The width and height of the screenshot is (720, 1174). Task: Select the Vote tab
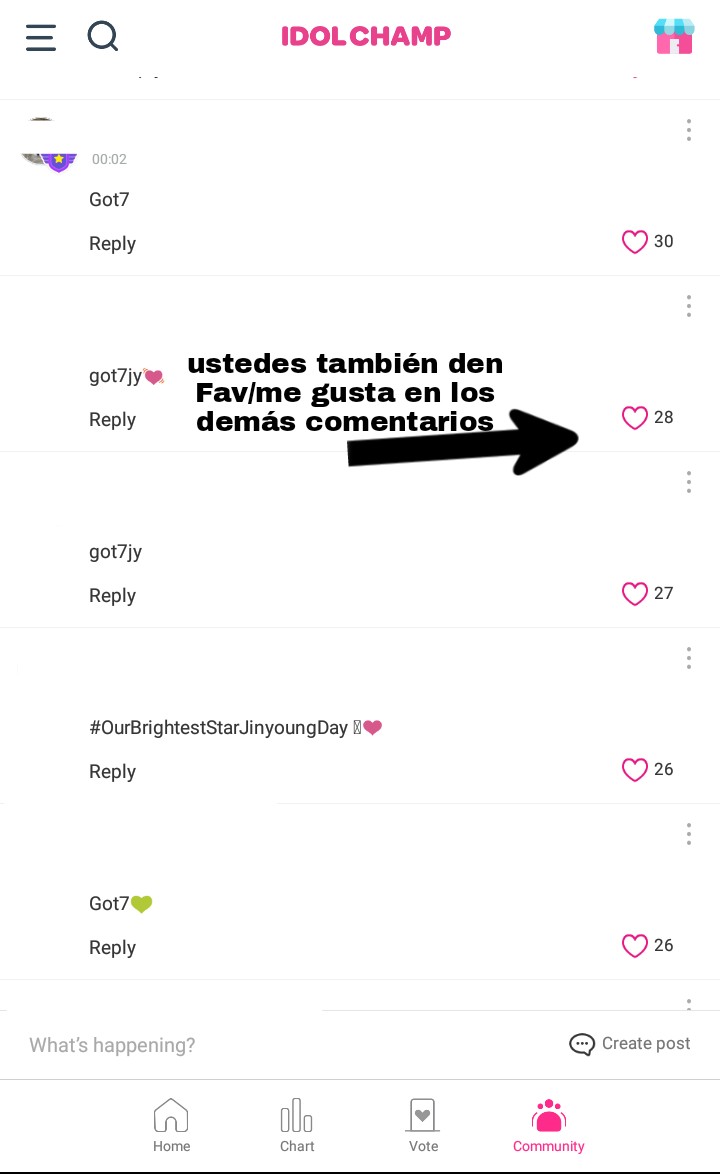pyautogui.click(x=423, y=1125)
